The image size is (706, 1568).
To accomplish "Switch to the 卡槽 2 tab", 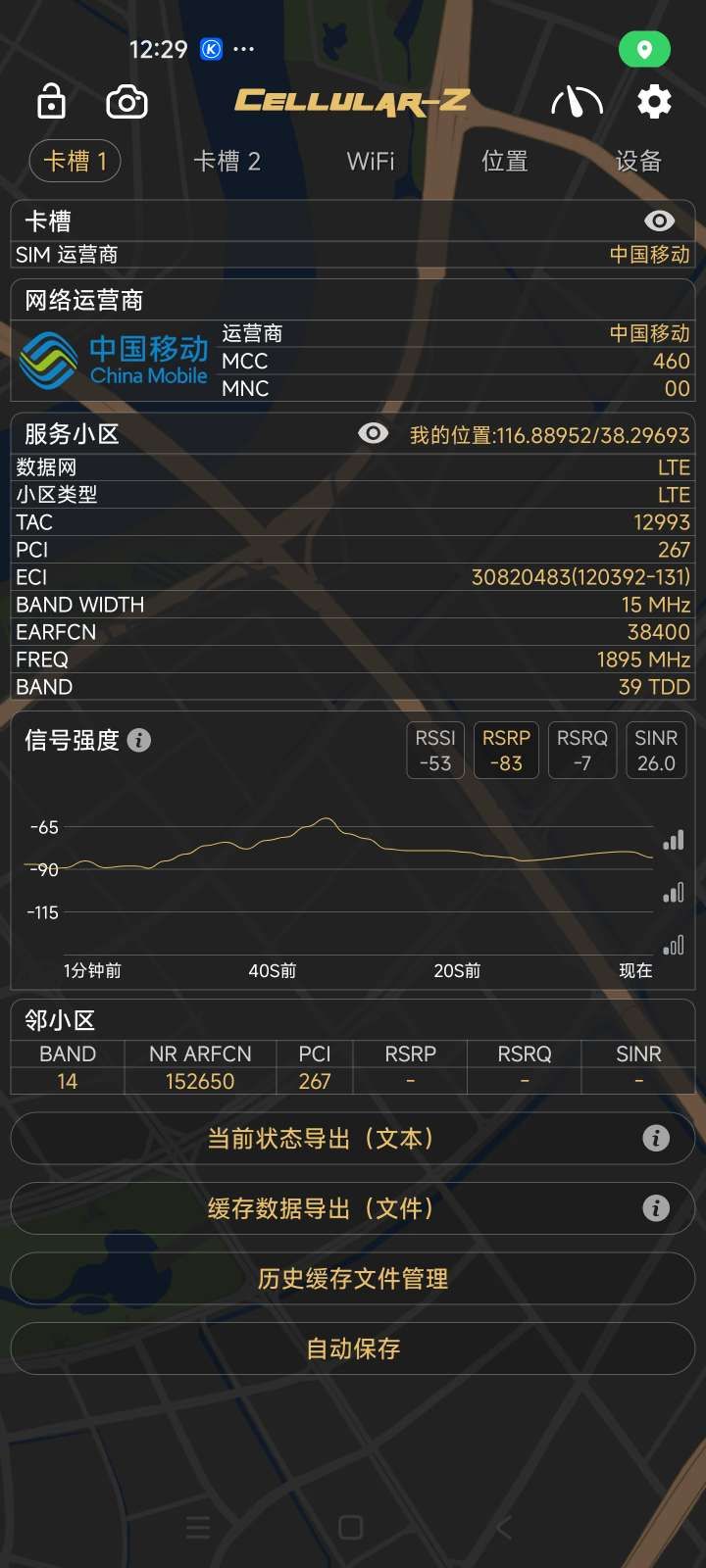I will pyautogui.click(x=227, y=161).
